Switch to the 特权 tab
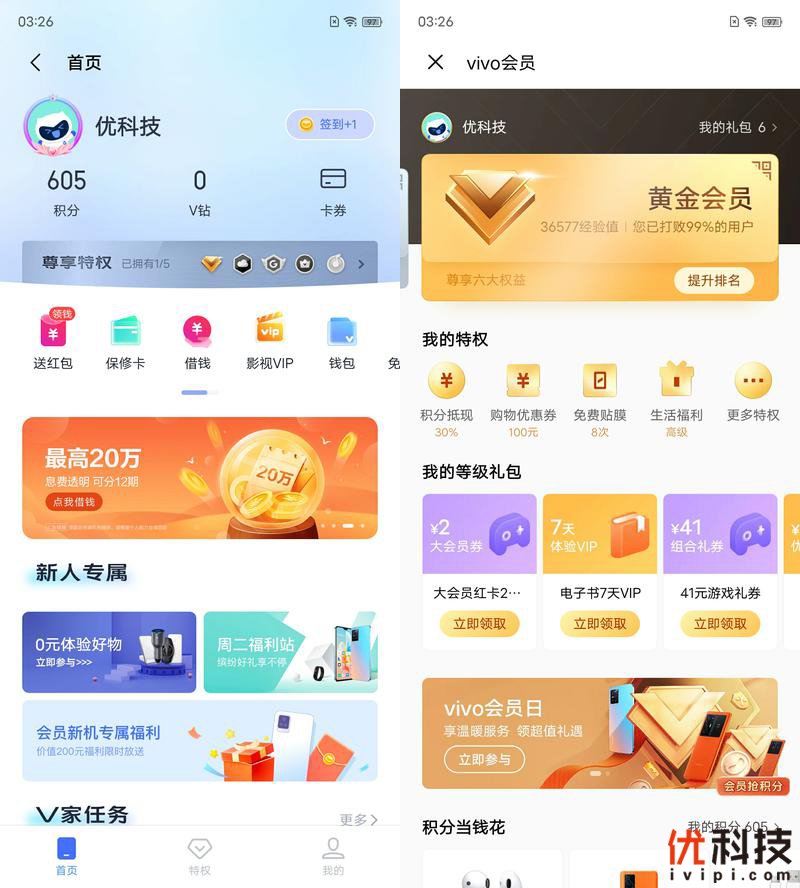This screenshot has height=888, width=800. click(x=200, y=856)
